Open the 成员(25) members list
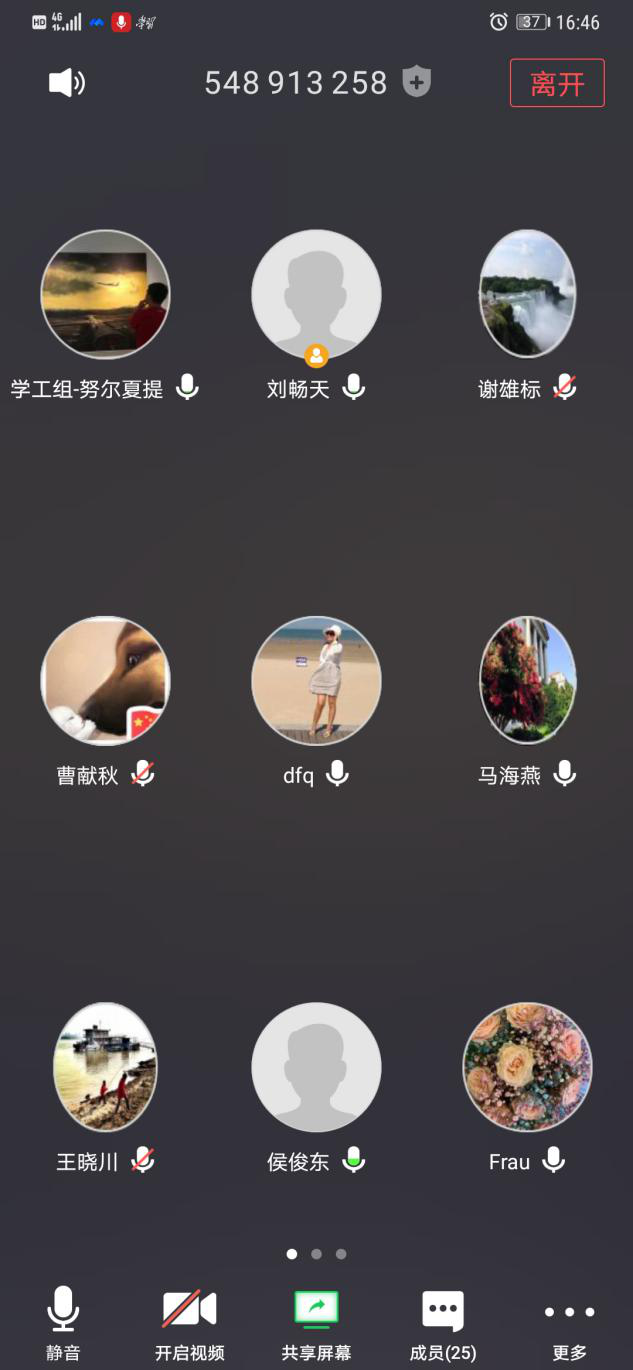This screenshot has height=1370, width=633. 443,1321
